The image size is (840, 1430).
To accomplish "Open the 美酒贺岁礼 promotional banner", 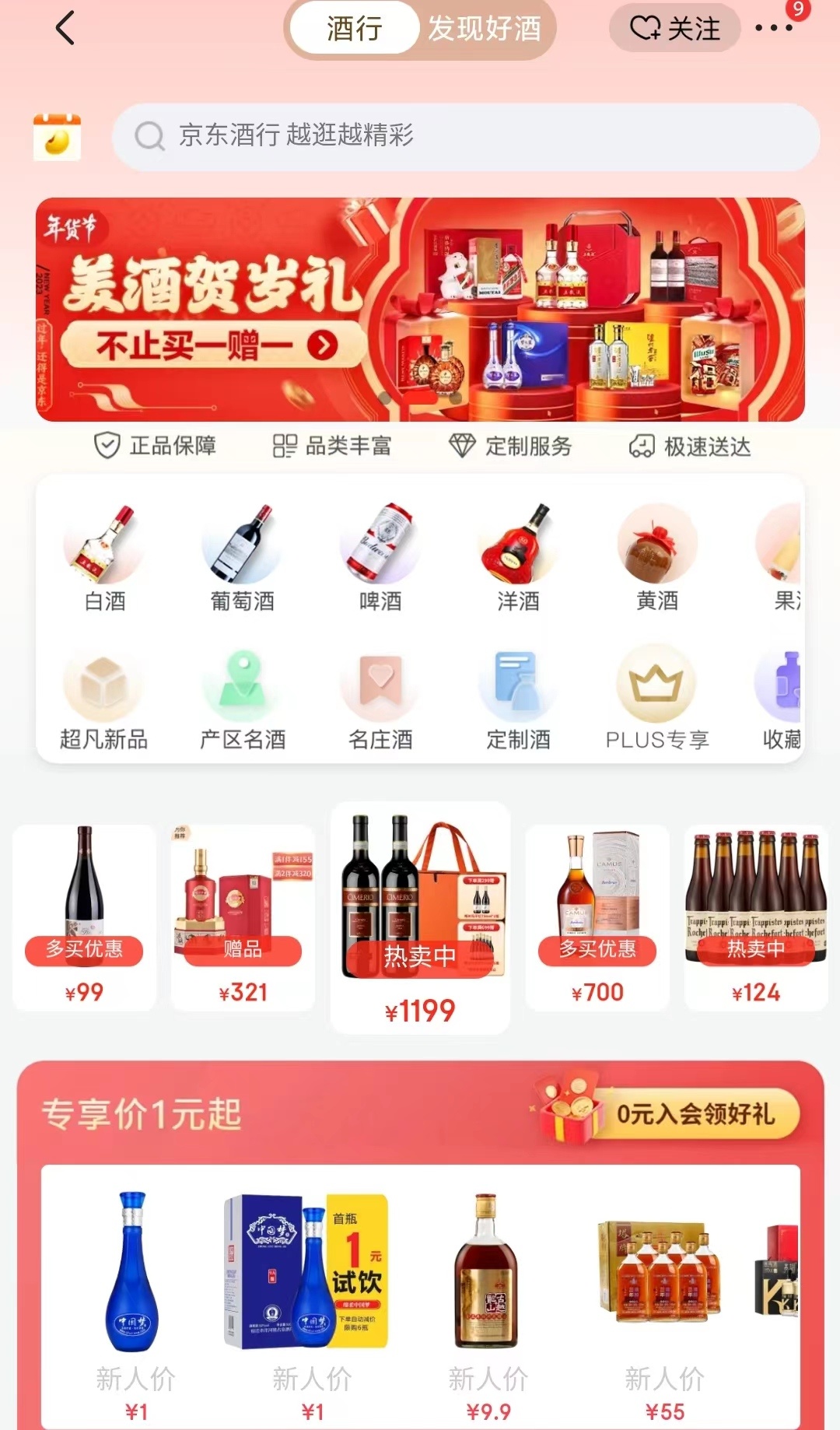I will (420, 309).
